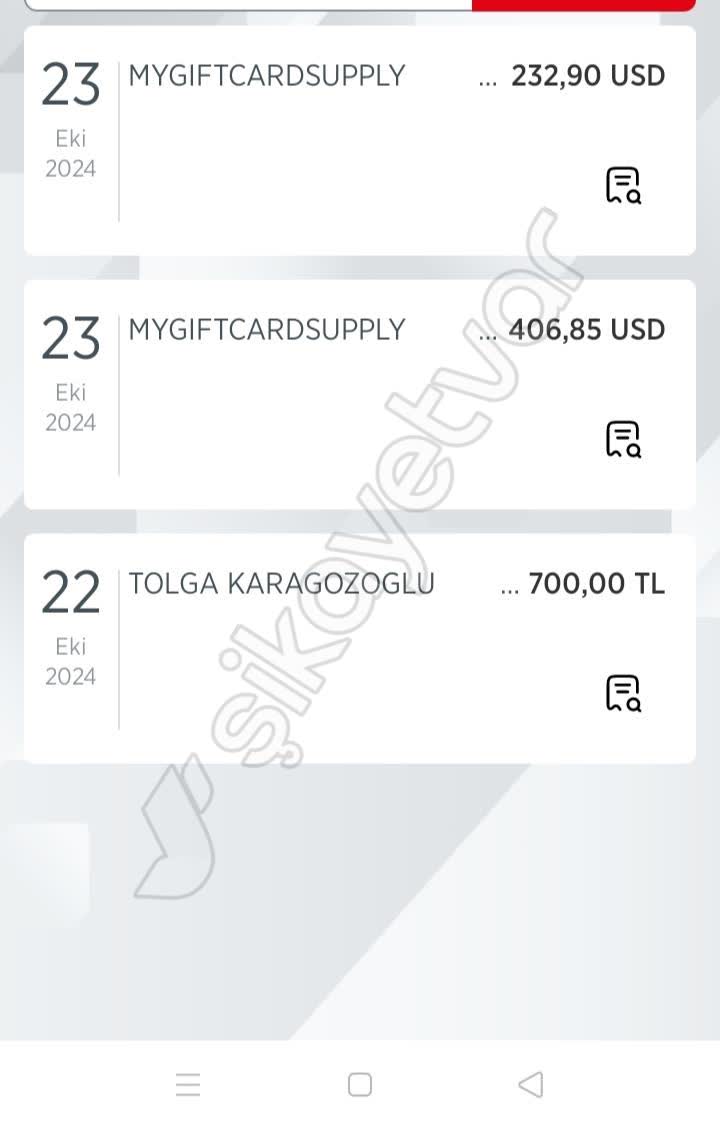
Task: Tap the second MYGIFTCARDSUPPLY merchant name
Action: (x=265, y=329)
